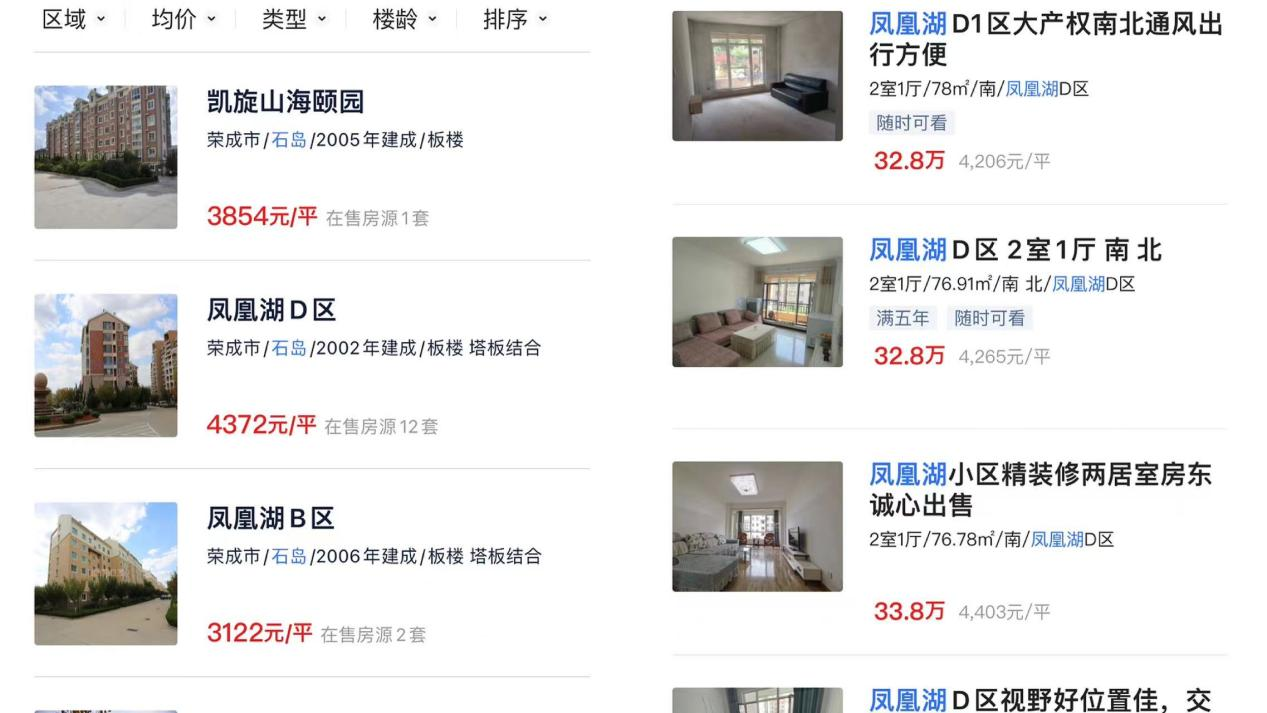Open the 凯旋山海颐园 community listing
1267x713 pixels.
pos(285,102)
